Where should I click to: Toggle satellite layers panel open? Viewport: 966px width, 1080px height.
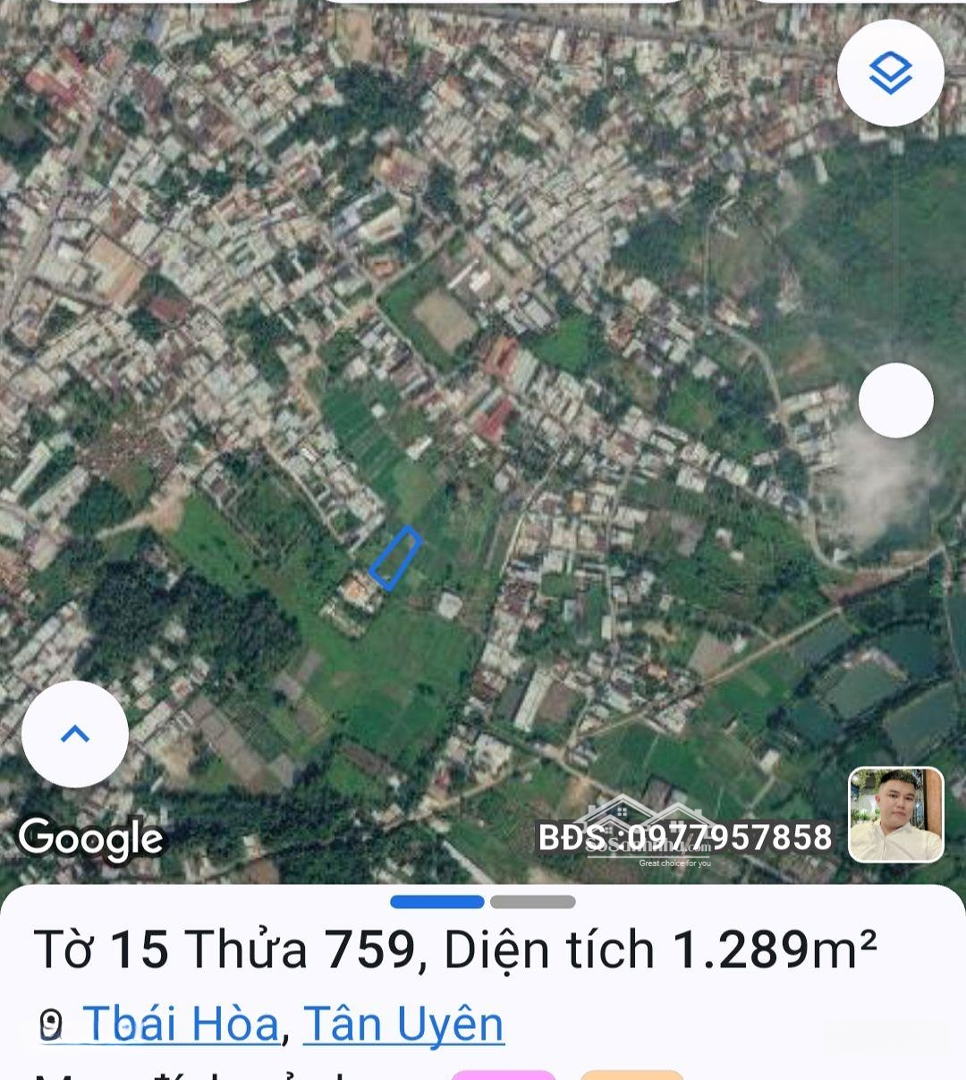(x=889, y=72)
